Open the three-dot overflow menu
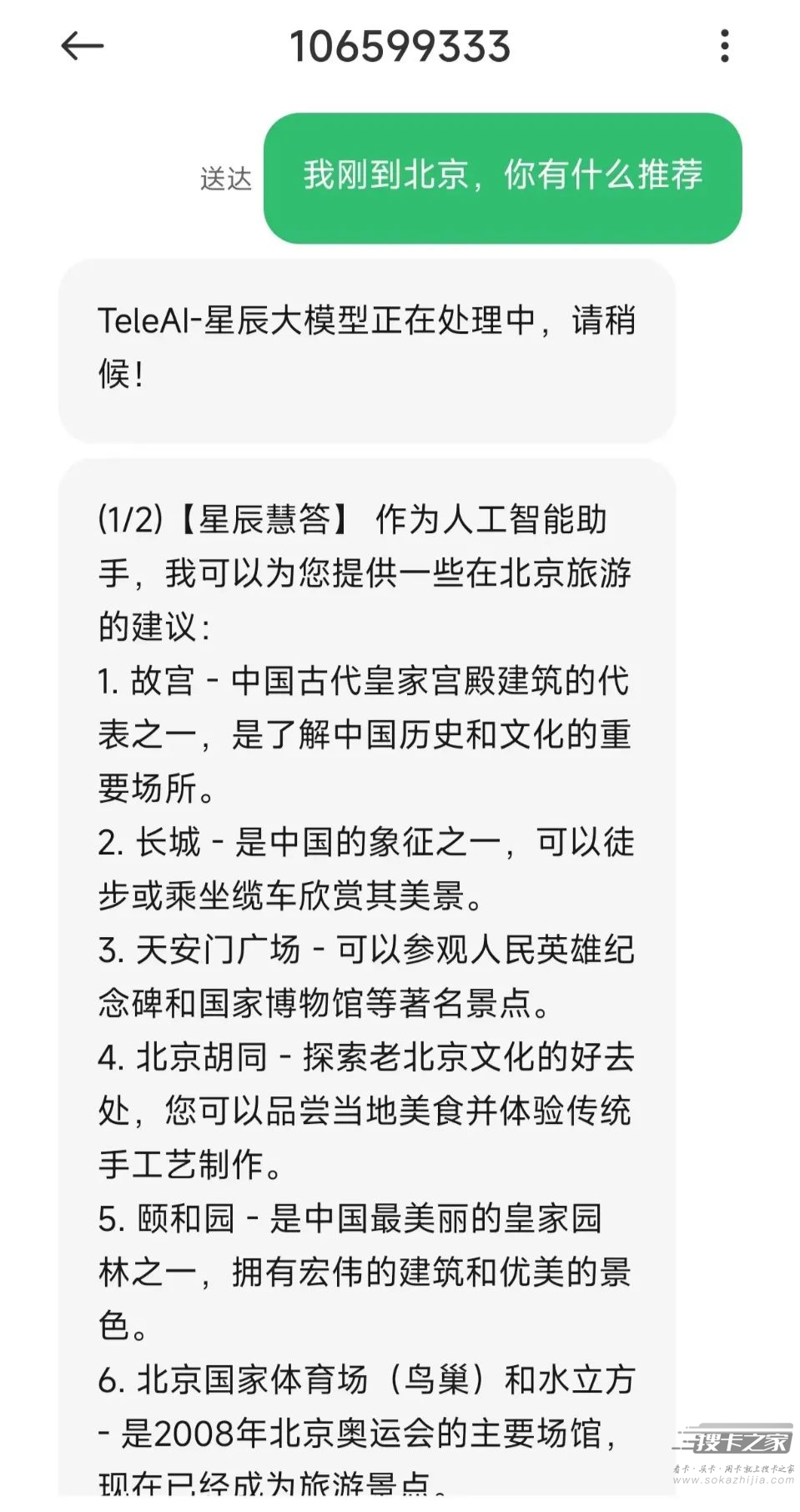This screenshot has height=1512, width=800. click(x=724, y=46)
